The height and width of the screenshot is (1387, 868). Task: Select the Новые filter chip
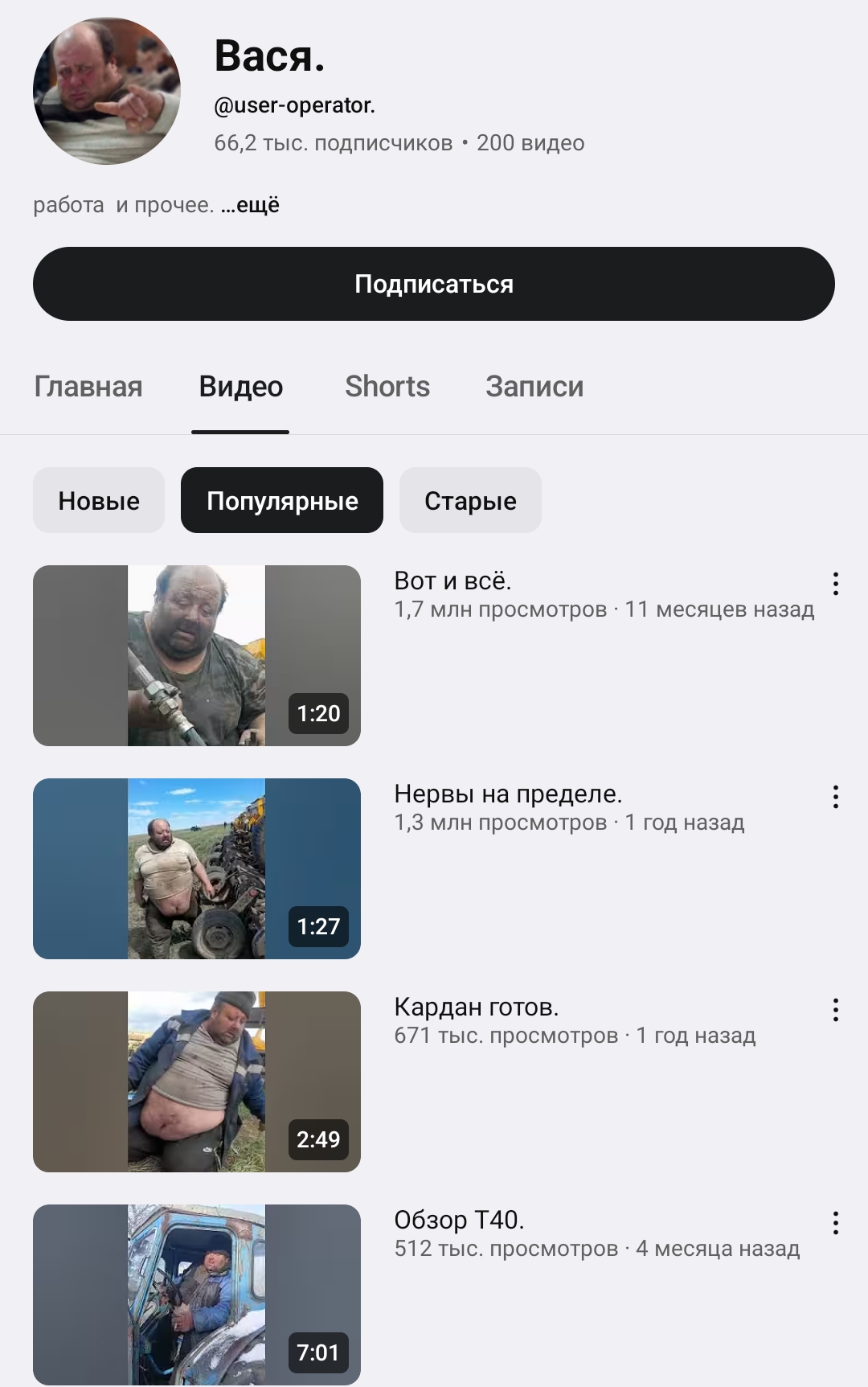(x=99, y=500)
